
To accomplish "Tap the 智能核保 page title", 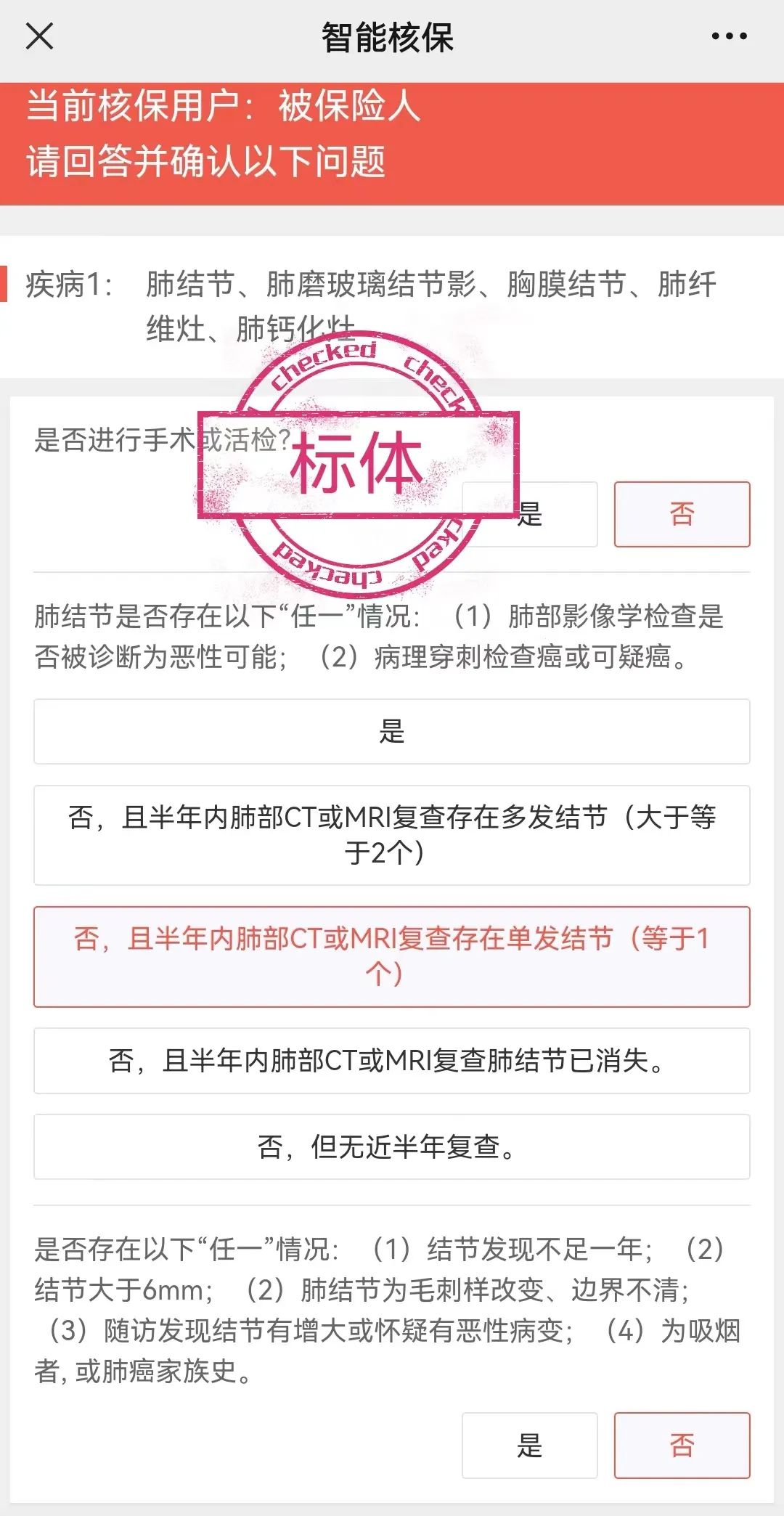I will pyautogui.click(x=392, y=36).
